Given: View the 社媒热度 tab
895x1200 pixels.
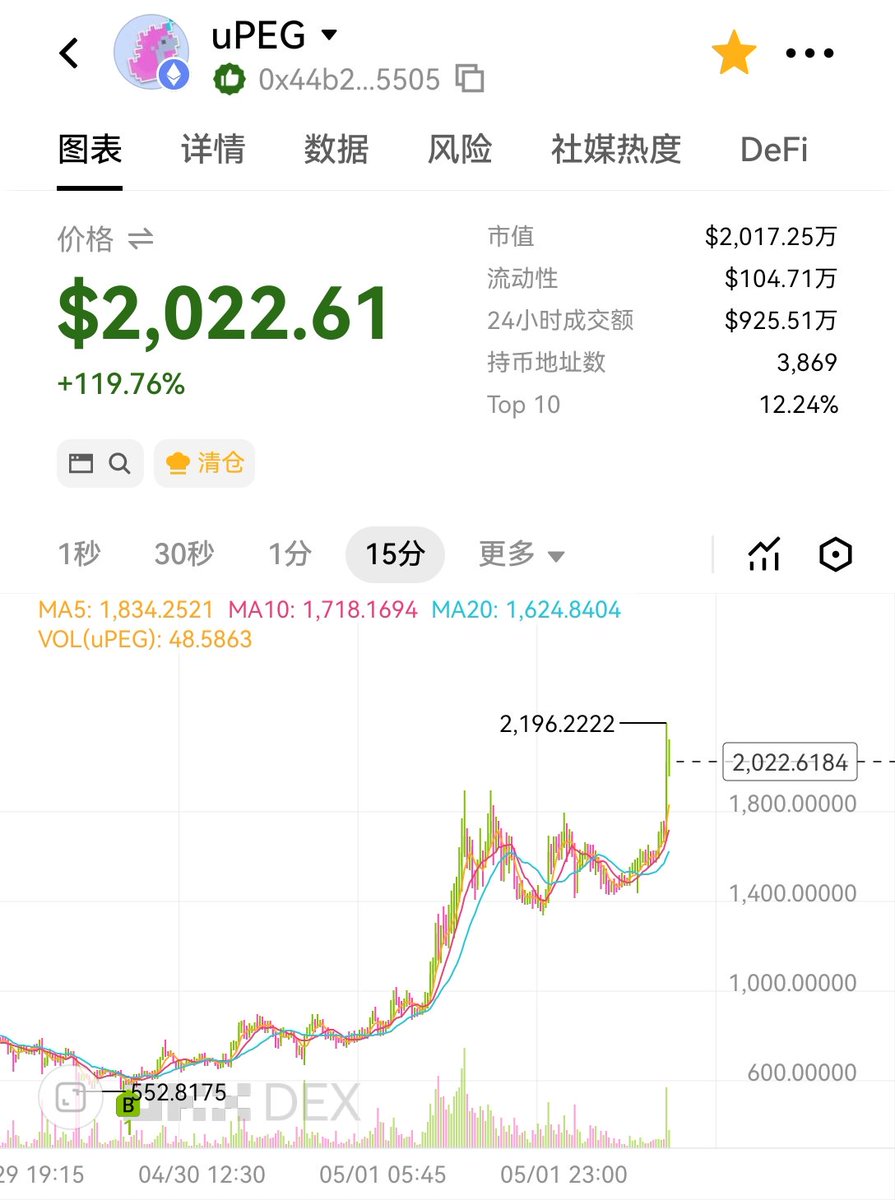Looking at the screenshot, I should click(616, 149).
